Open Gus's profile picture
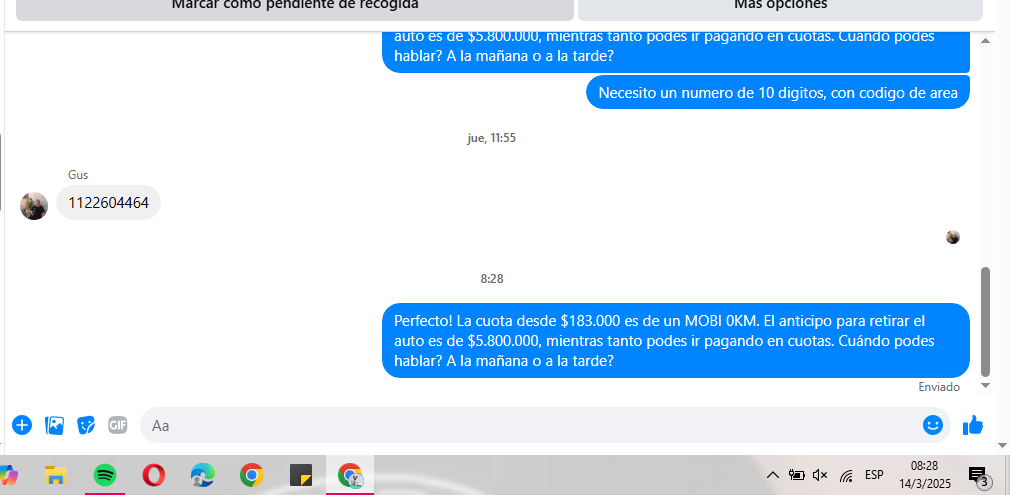This screenshot has height=495, width=1010. (x=34, y=206)
